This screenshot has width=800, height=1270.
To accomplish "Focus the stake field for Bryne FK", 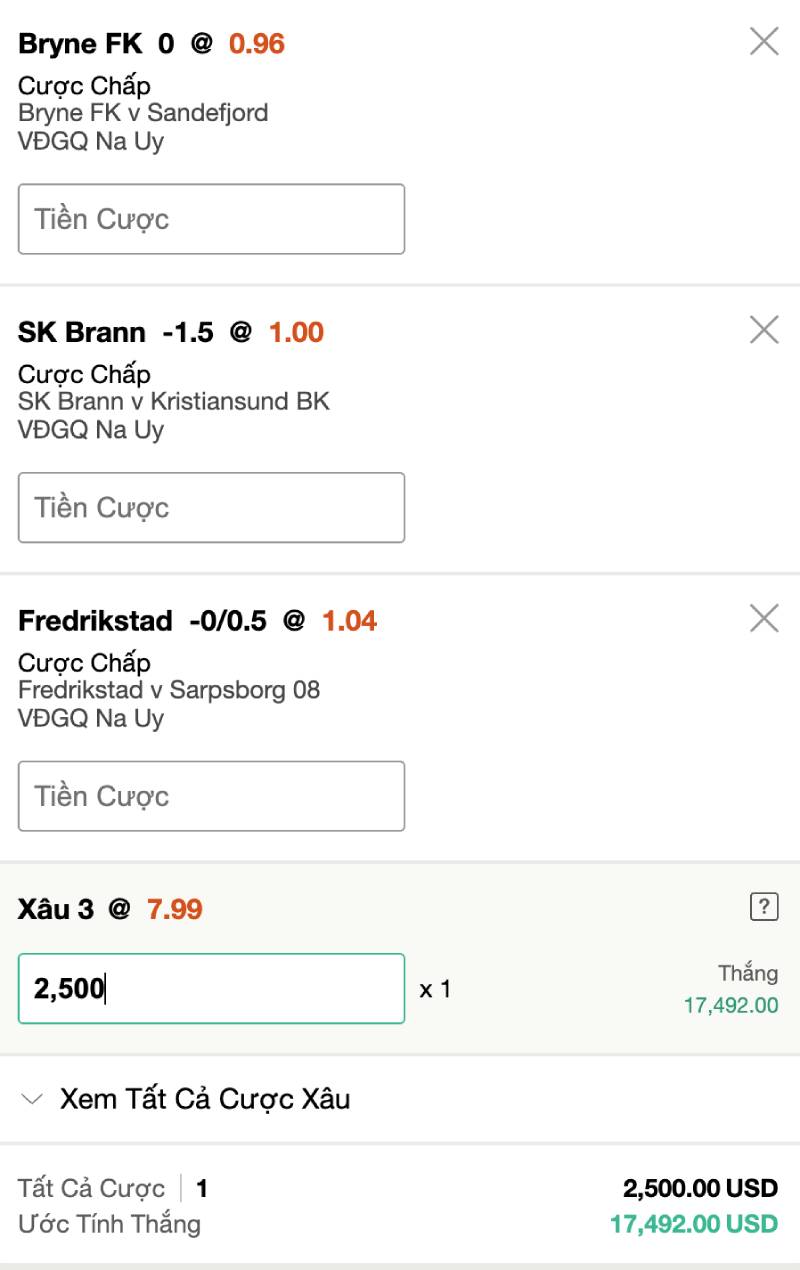I will coord(211,219).
